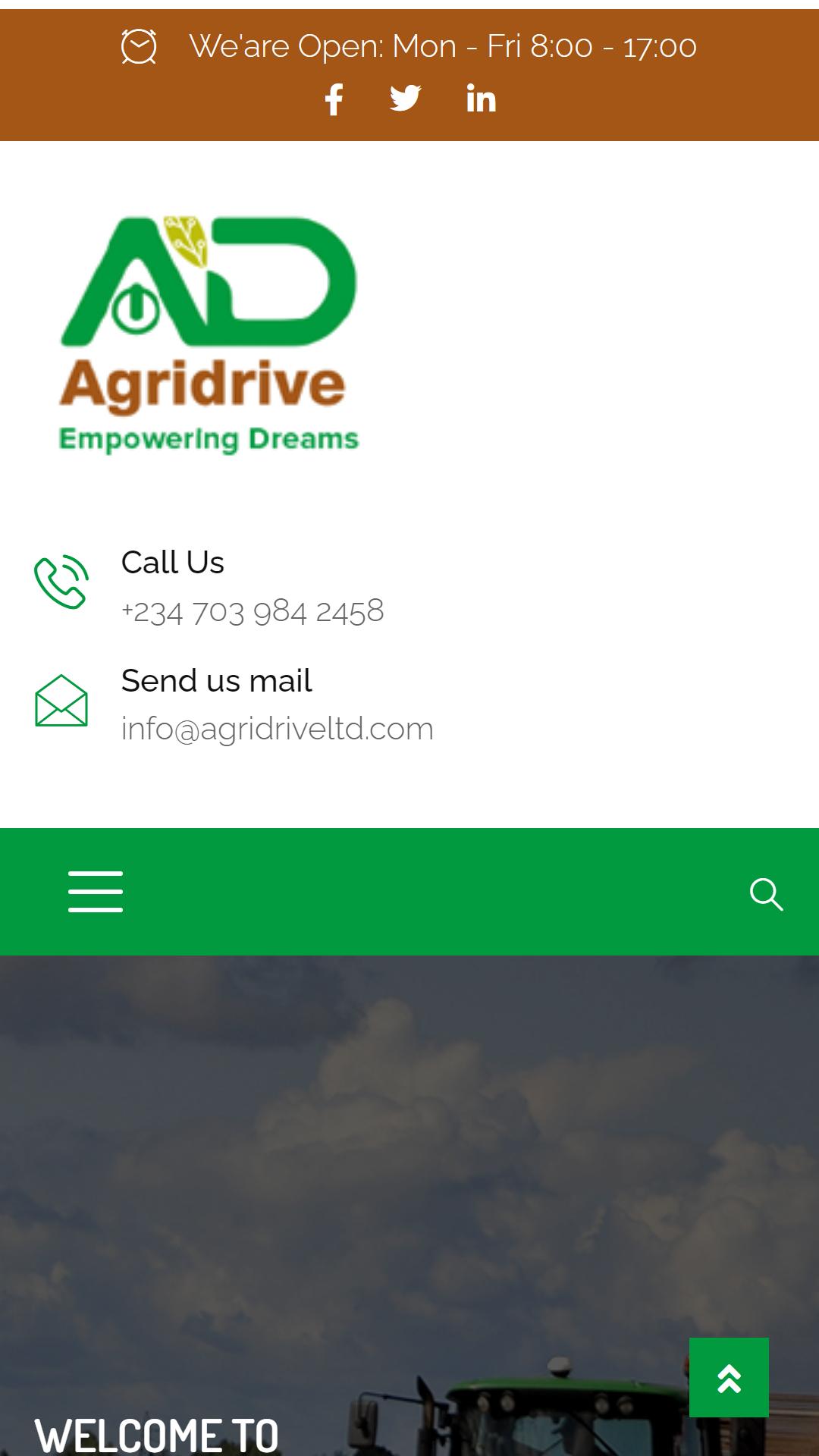Open the LinkedIn page link
Viewport: 819px width, 1456px height.
(x=481, y=99)
